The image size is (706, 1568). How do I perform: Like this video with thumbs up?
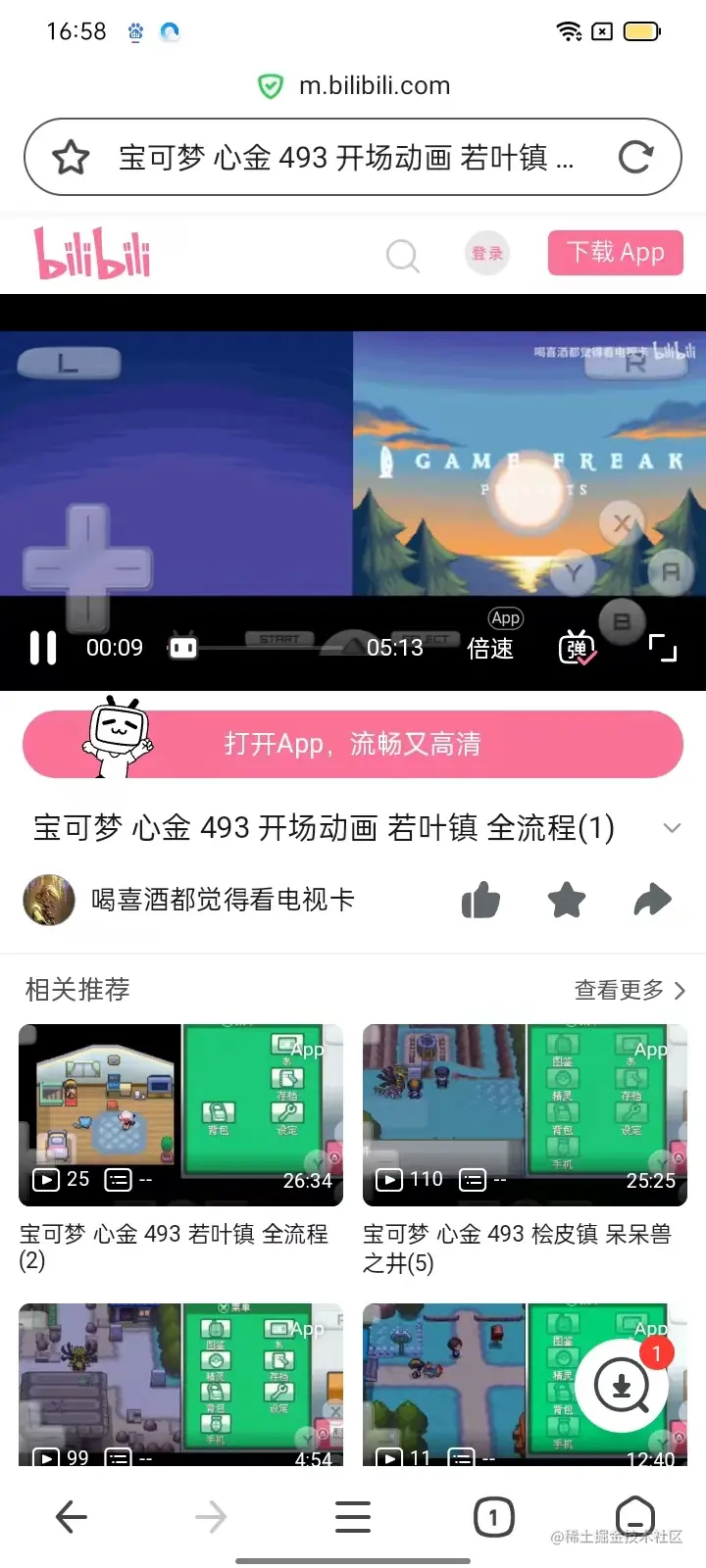click(480, 900)
